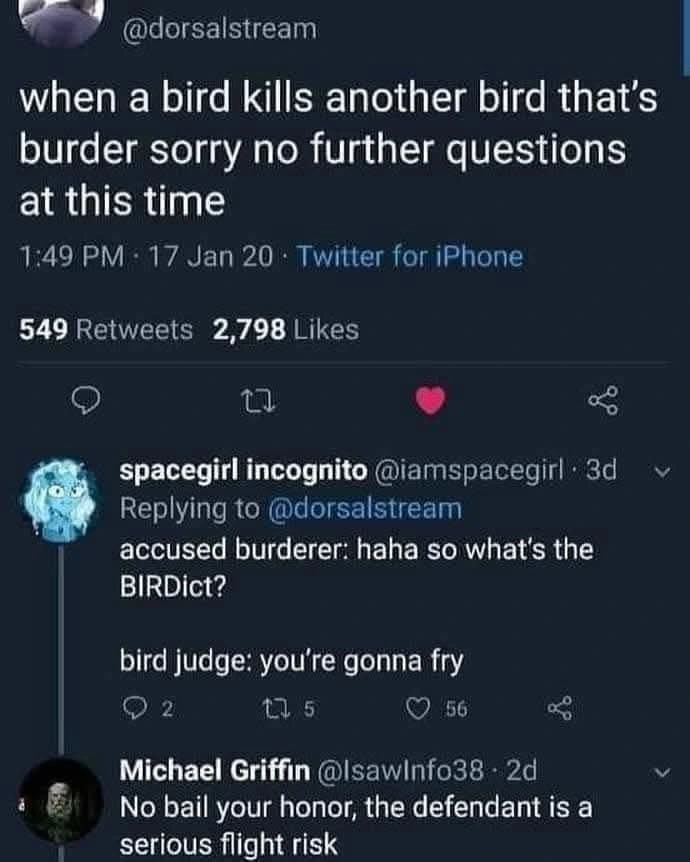Image resolution: width=690 pixels, height=862 pixels.
Task: Open spacegirl incognito's profile picture
Action: (x=62, y=499)
